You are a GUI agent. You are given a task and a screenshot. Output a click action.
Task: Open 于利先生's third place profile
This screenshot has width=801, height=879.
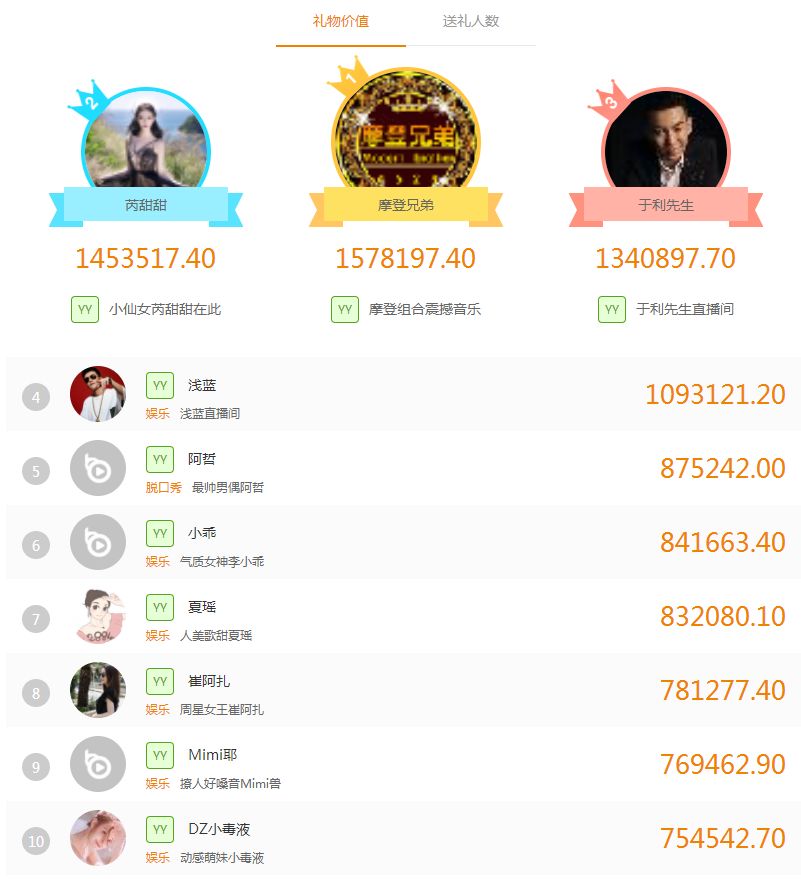[x=665, y=140]
